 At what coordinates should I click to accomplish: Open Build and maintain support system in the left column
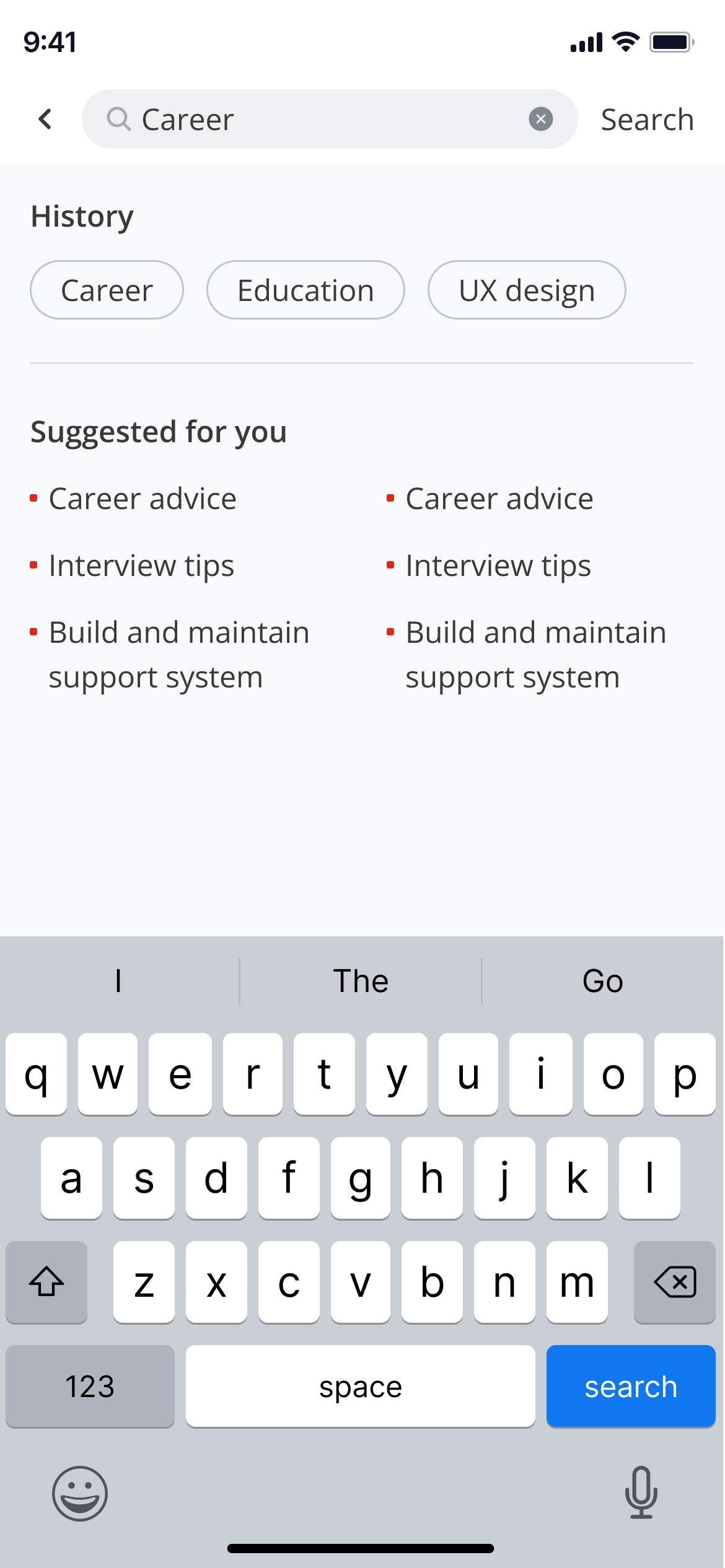coord(178,655)
